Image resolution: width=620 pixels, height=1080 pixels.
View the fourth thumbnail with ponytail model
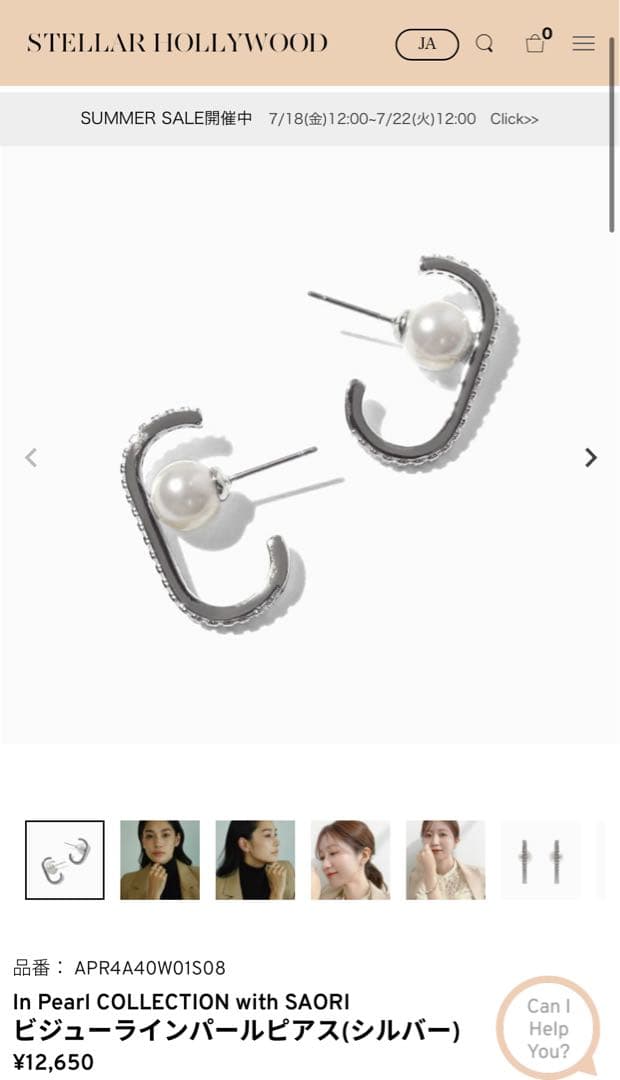click(x=350, y=860)
